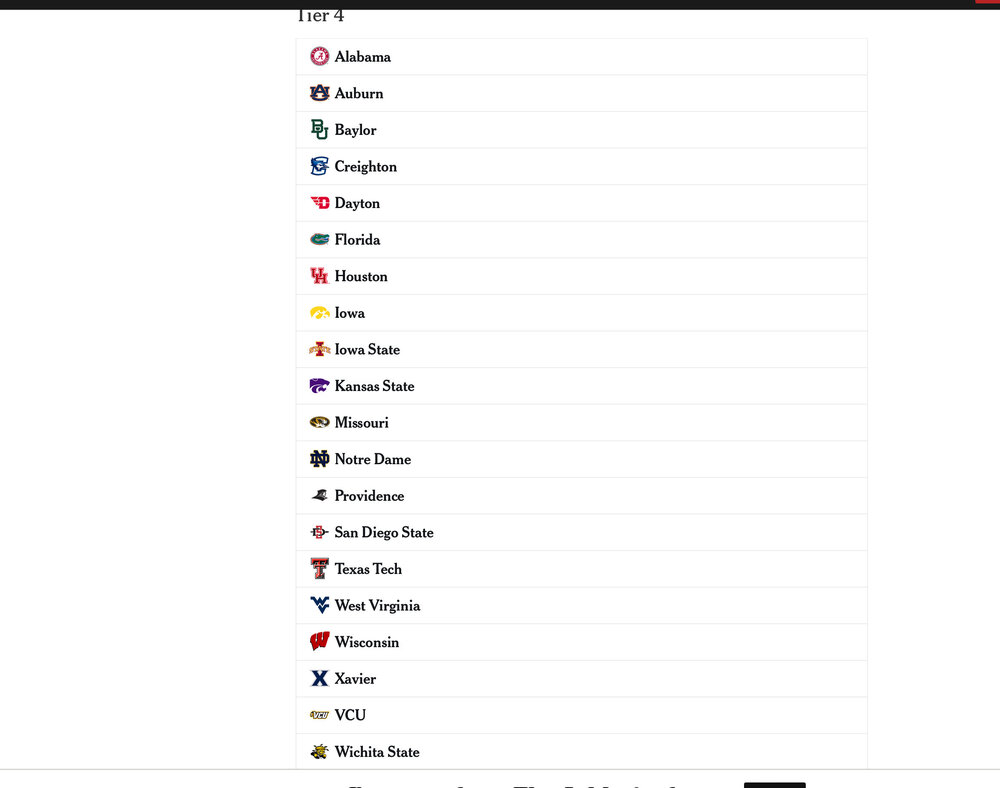Select Iowa State team
The image size is (1000, 788).
367,350
